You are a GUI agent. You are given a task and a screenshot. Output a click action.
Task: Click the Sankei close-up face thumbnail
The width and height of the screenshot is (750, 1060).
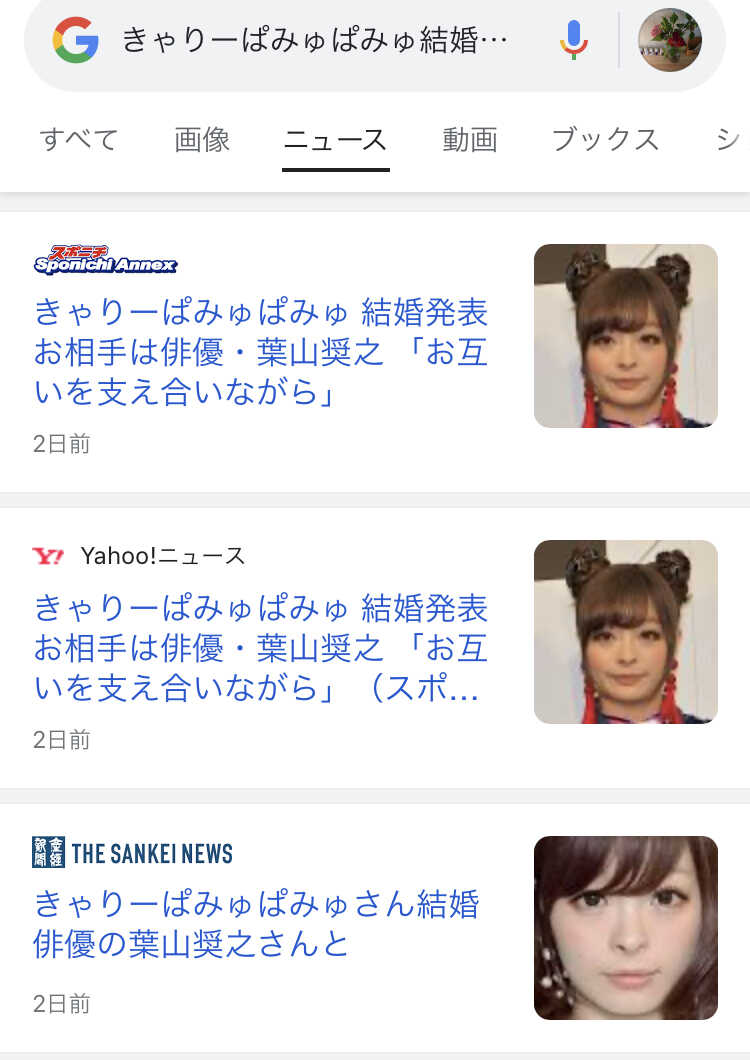625,928
